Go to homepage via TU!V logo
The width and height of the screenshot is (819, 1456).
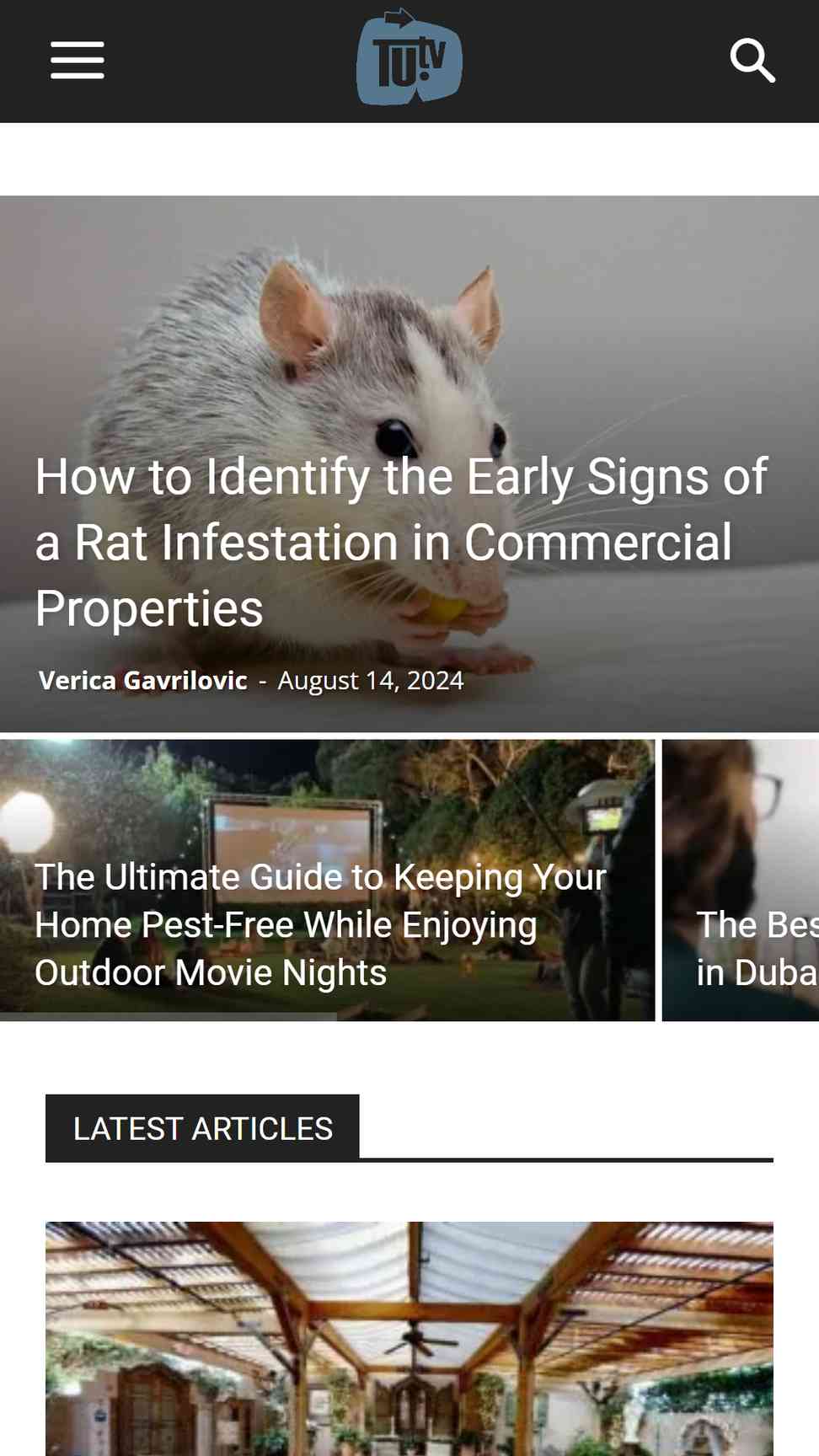[x=409, y=56]
